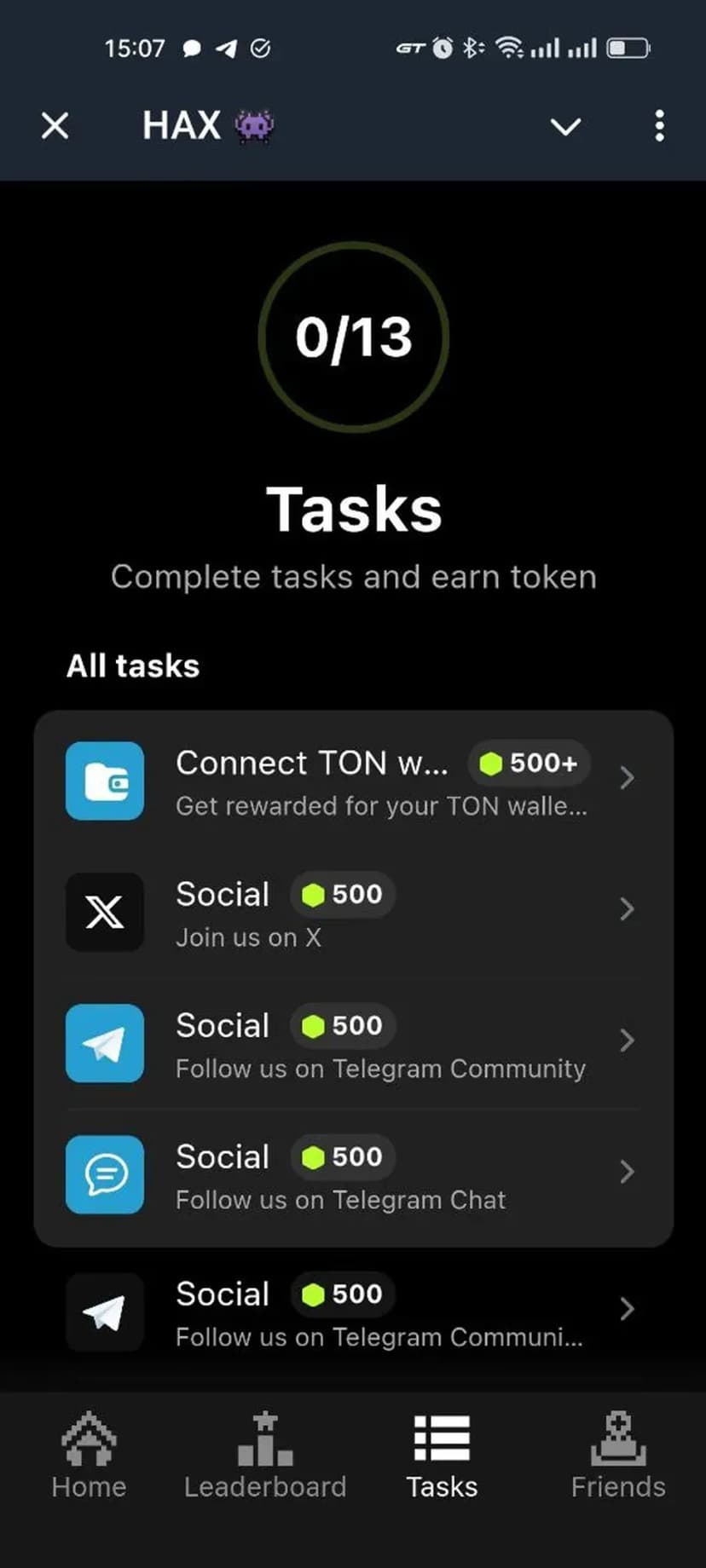The width and height of the screenshot is (706, 1568).
Task: Go to the Home tab
Action: pyautogui.click(x=89, y=1456)
